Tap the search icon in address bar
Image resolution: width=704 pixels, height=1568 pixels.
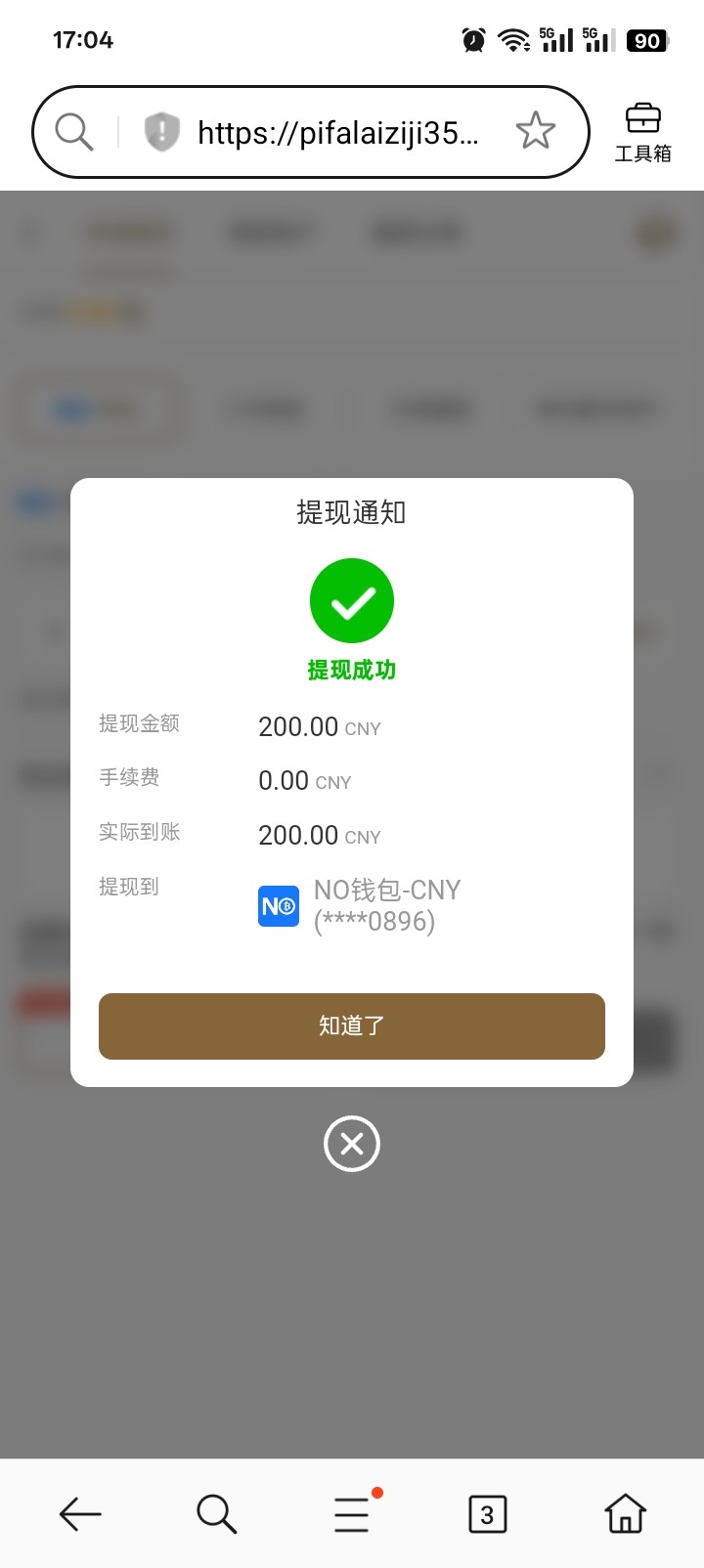pyautogui.click(x=74, y=131)
